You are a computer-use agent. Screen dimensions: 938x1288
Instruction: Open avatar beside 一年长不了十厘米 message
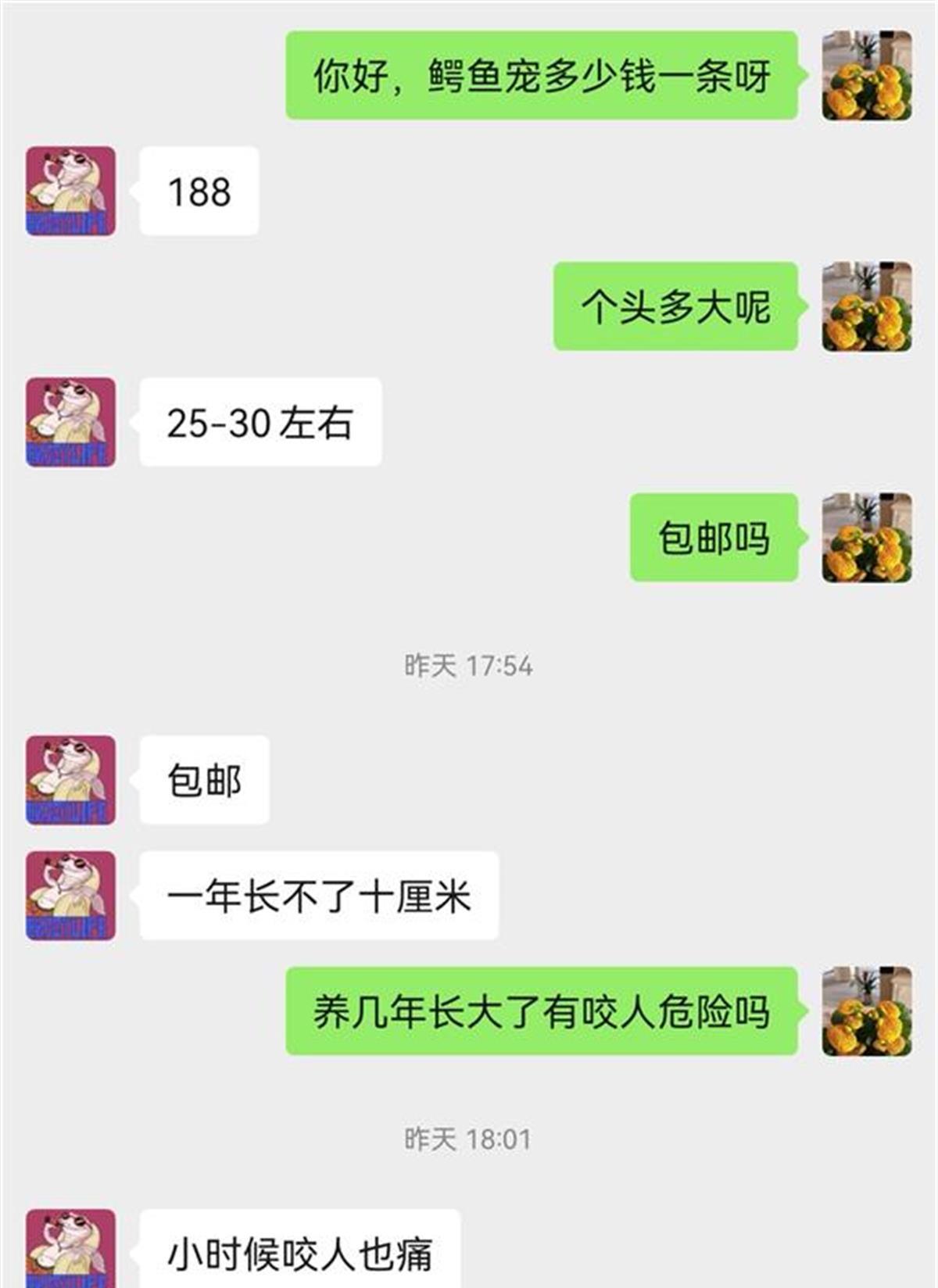(x=70, y=896)
